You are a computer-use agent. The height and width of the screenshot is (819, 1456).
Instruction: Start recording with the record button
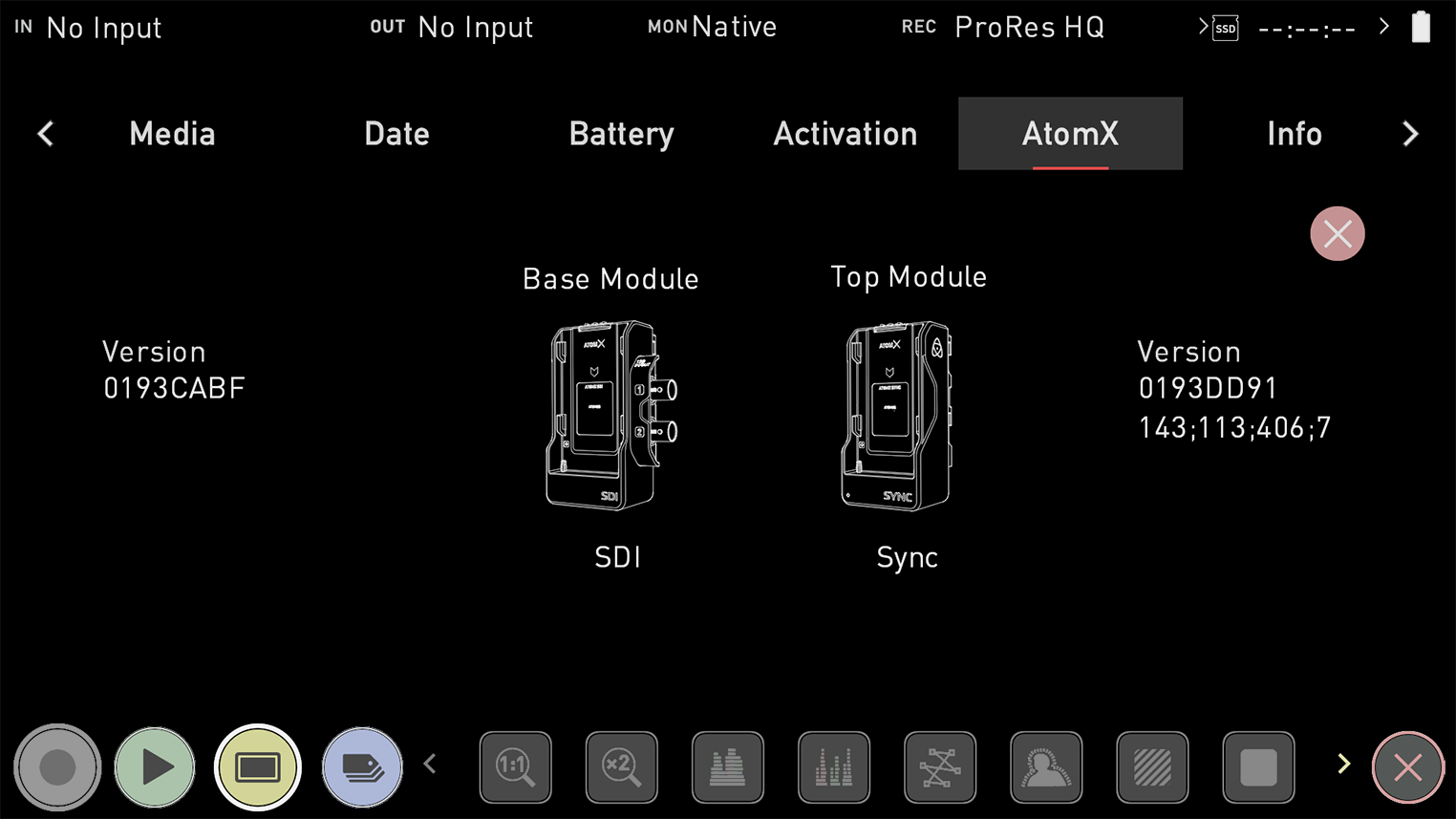pos(57,766)
